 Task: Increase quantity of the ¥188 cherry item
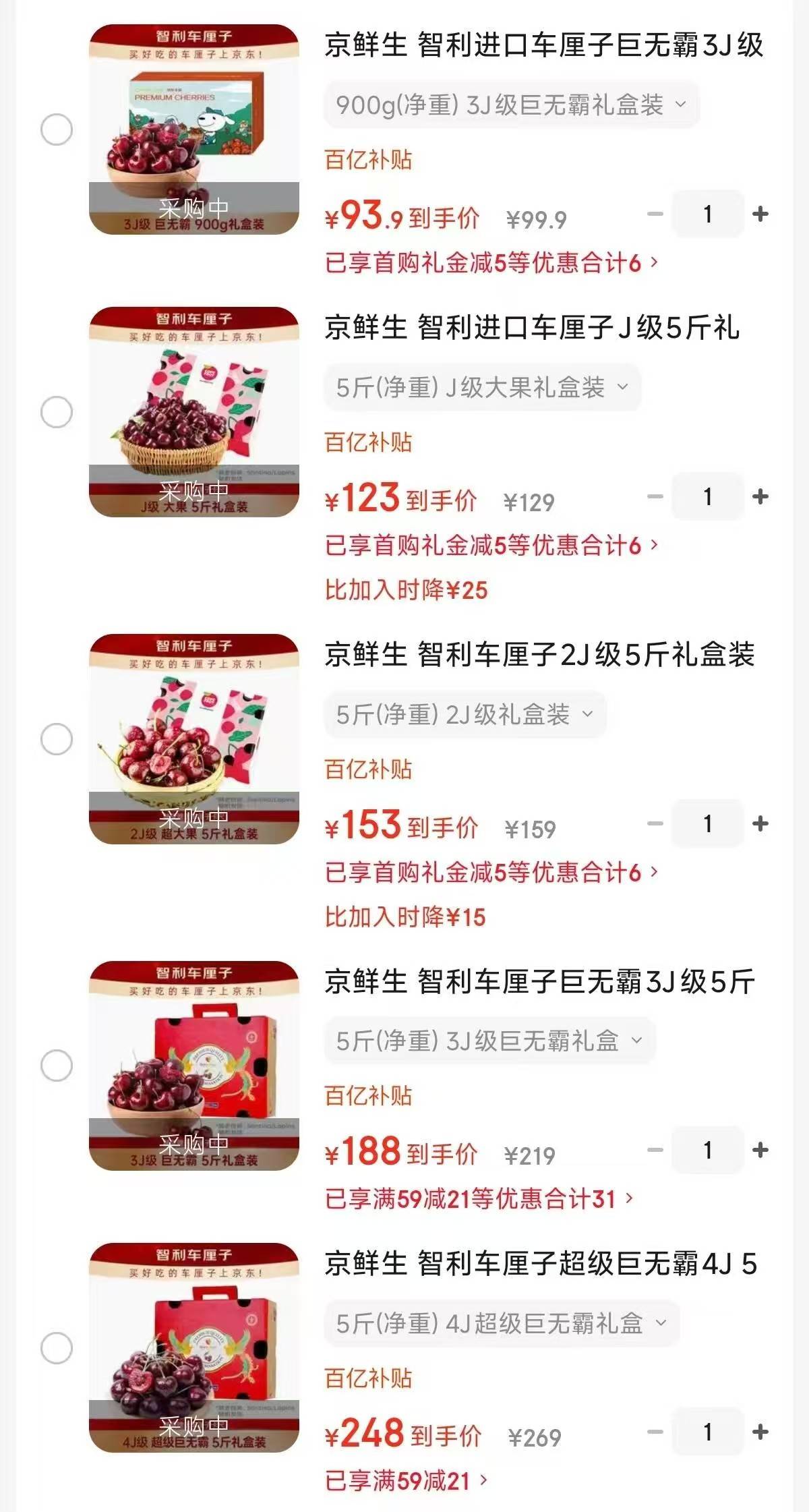pyautogui.click(x=760, y=1150)
